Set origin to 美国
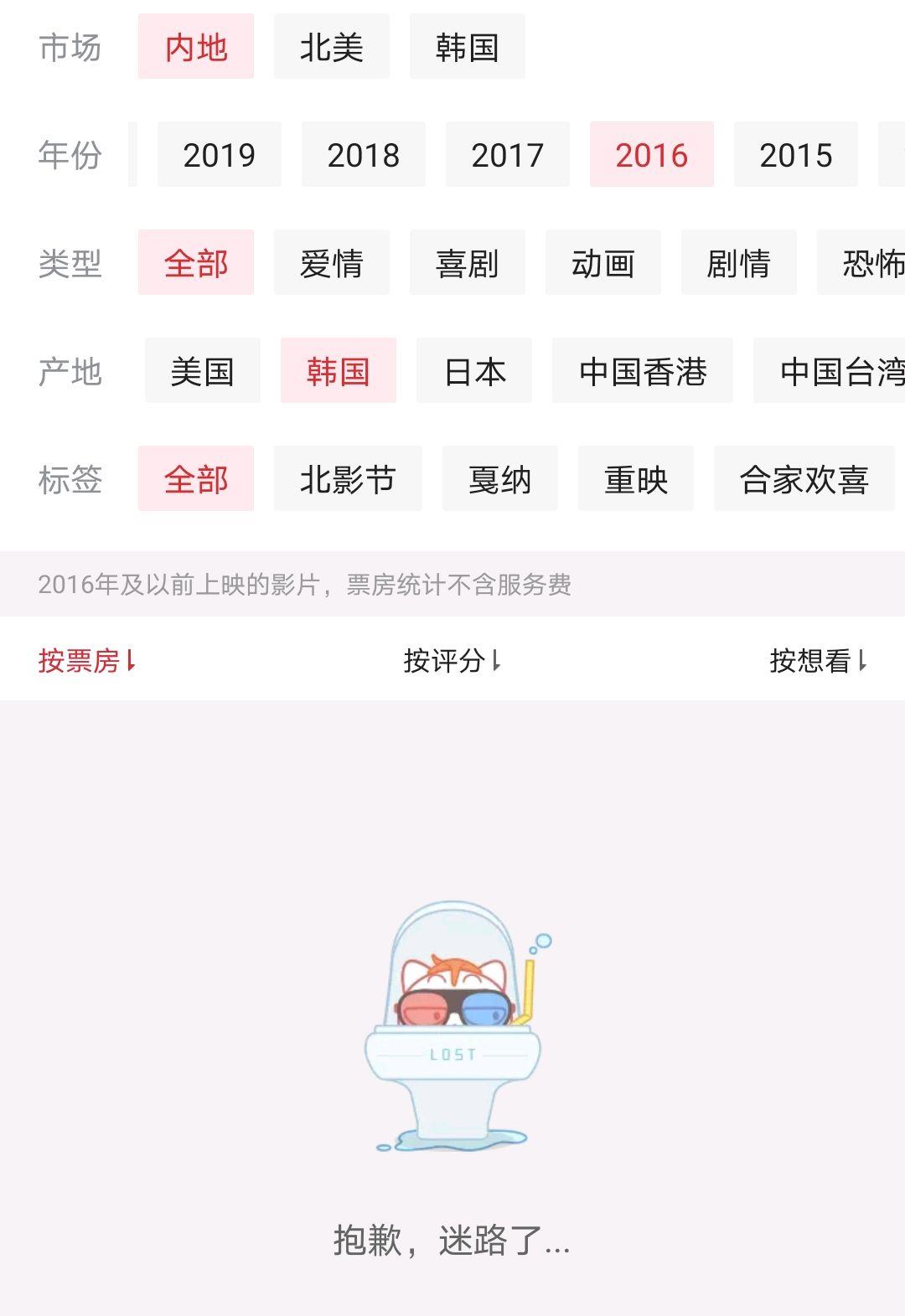Viewport: 905px width, 1316px height. (202, 371)
